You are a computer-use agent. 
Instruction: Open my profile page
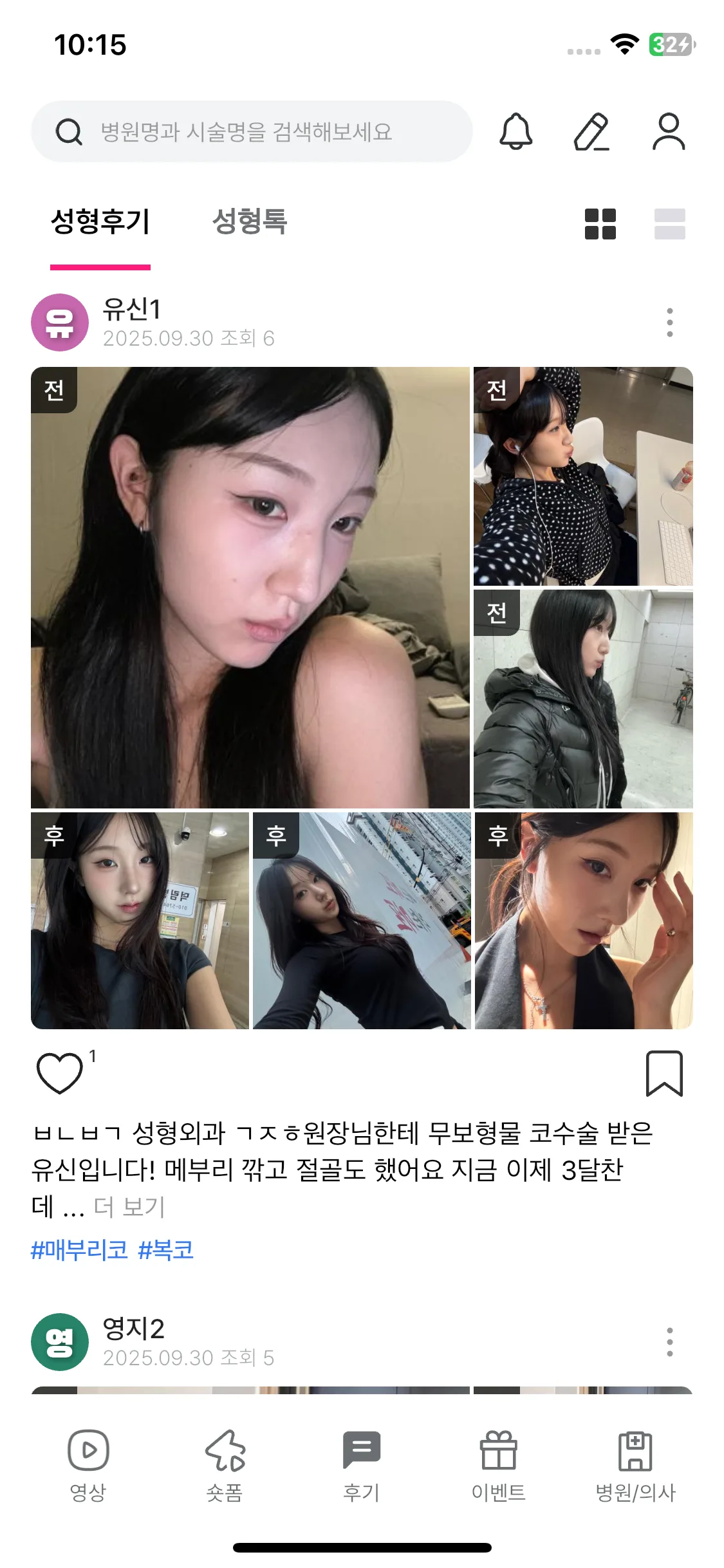pyautogui.click(x=669, y=132)
